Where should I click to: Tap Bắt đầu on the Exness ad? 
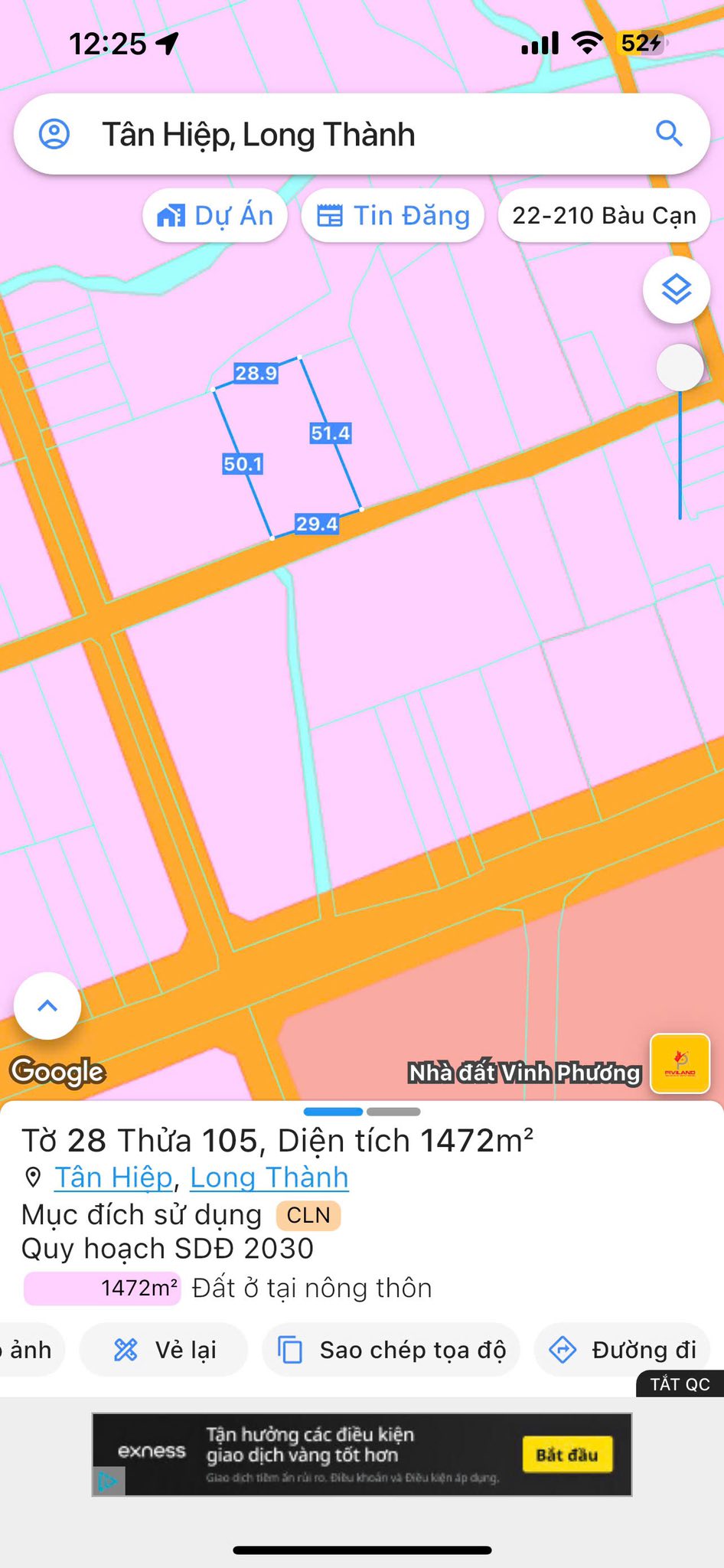(566, 1455)
